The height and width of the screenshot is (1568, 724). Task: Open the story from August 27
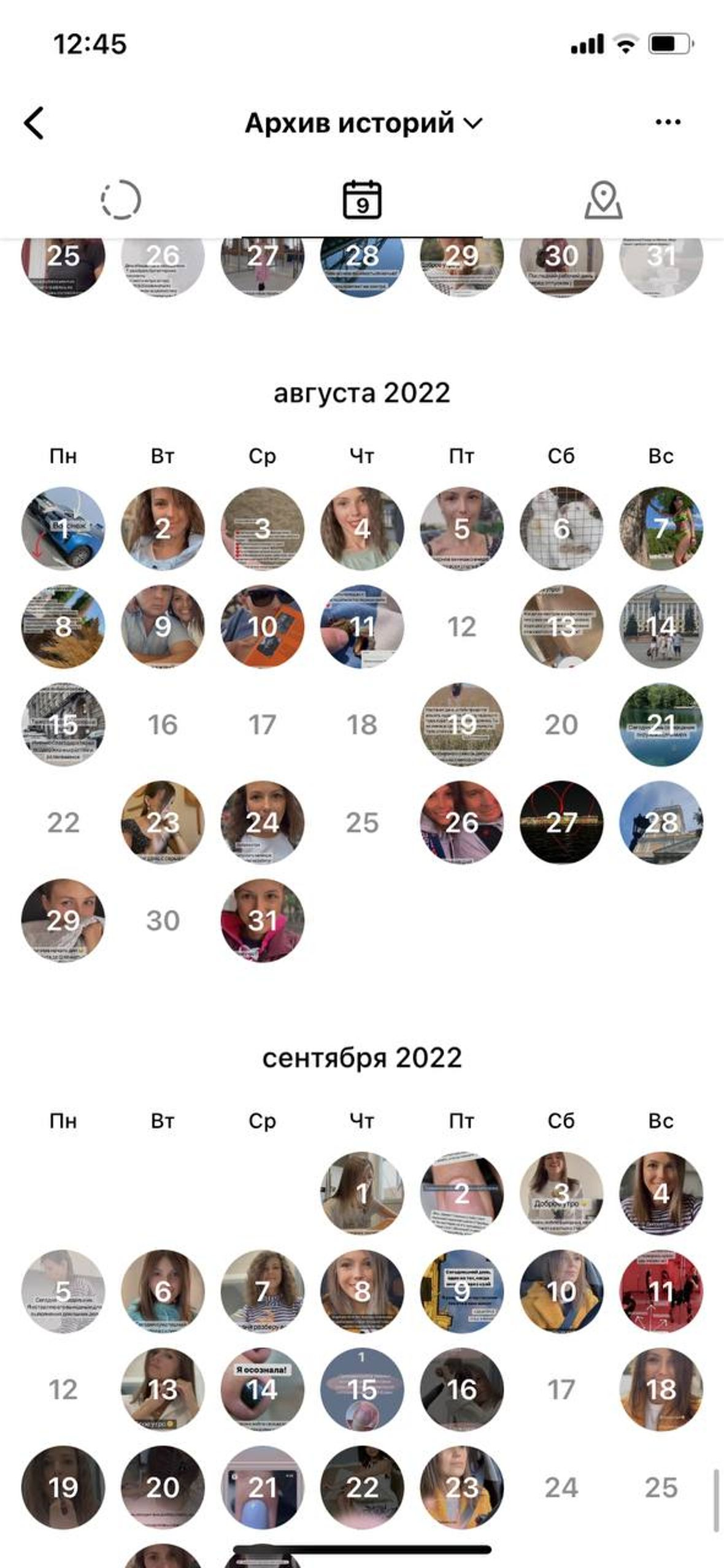[561, 822]
